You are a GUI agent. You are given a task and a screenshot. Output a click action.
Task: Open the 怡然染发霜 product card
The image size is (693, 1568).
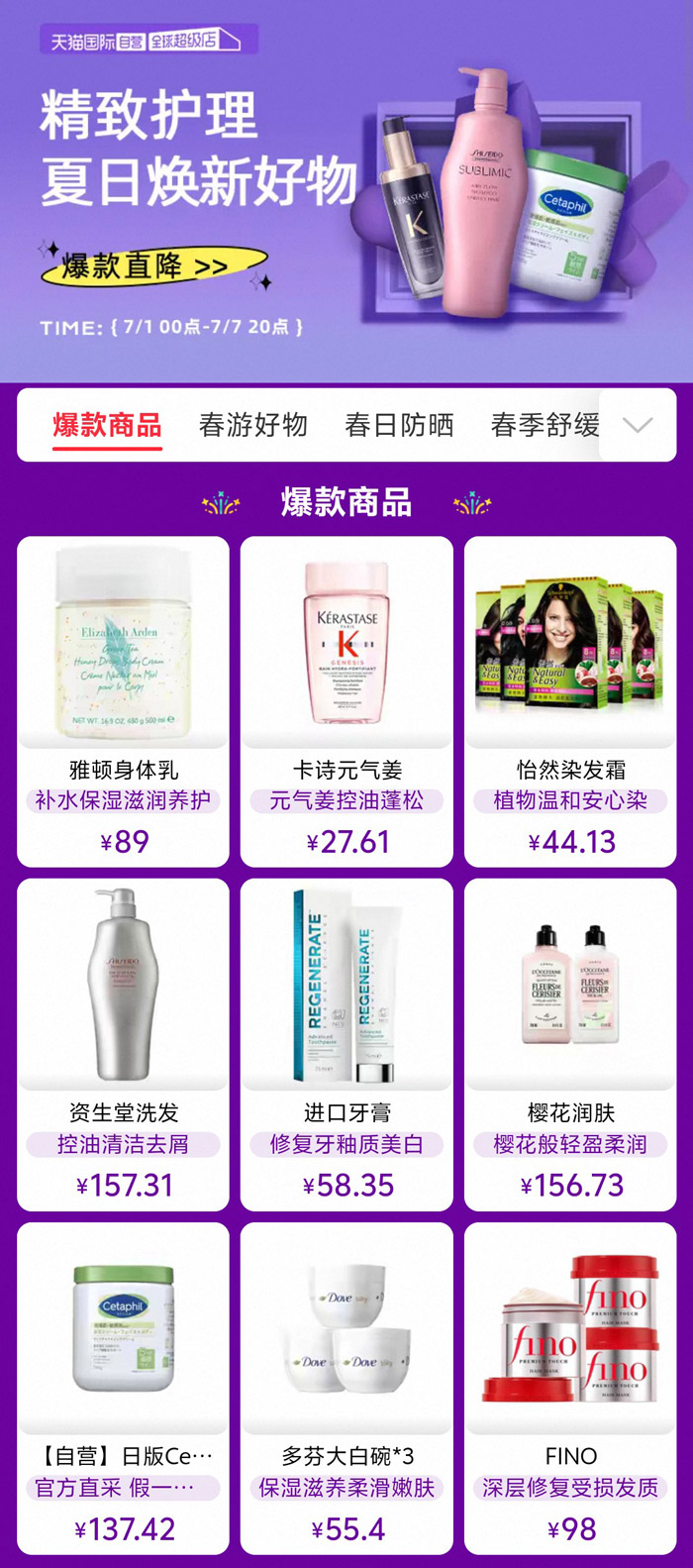point(570,702)
